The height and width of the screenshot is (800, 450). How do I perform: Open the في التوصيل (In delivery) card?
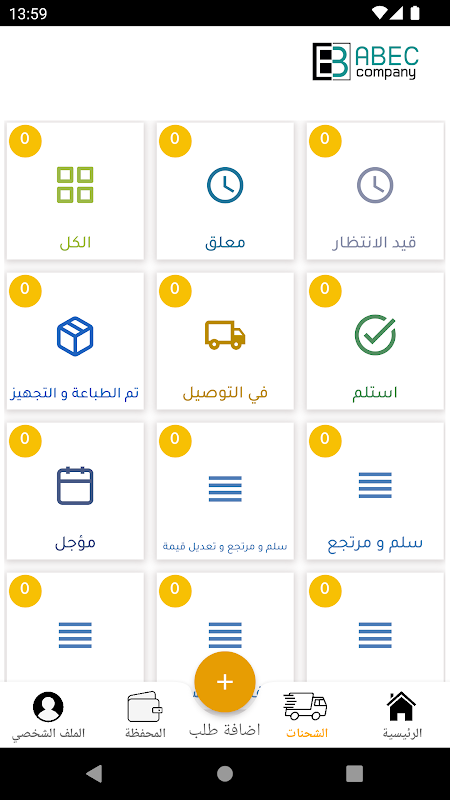point(225,341)
